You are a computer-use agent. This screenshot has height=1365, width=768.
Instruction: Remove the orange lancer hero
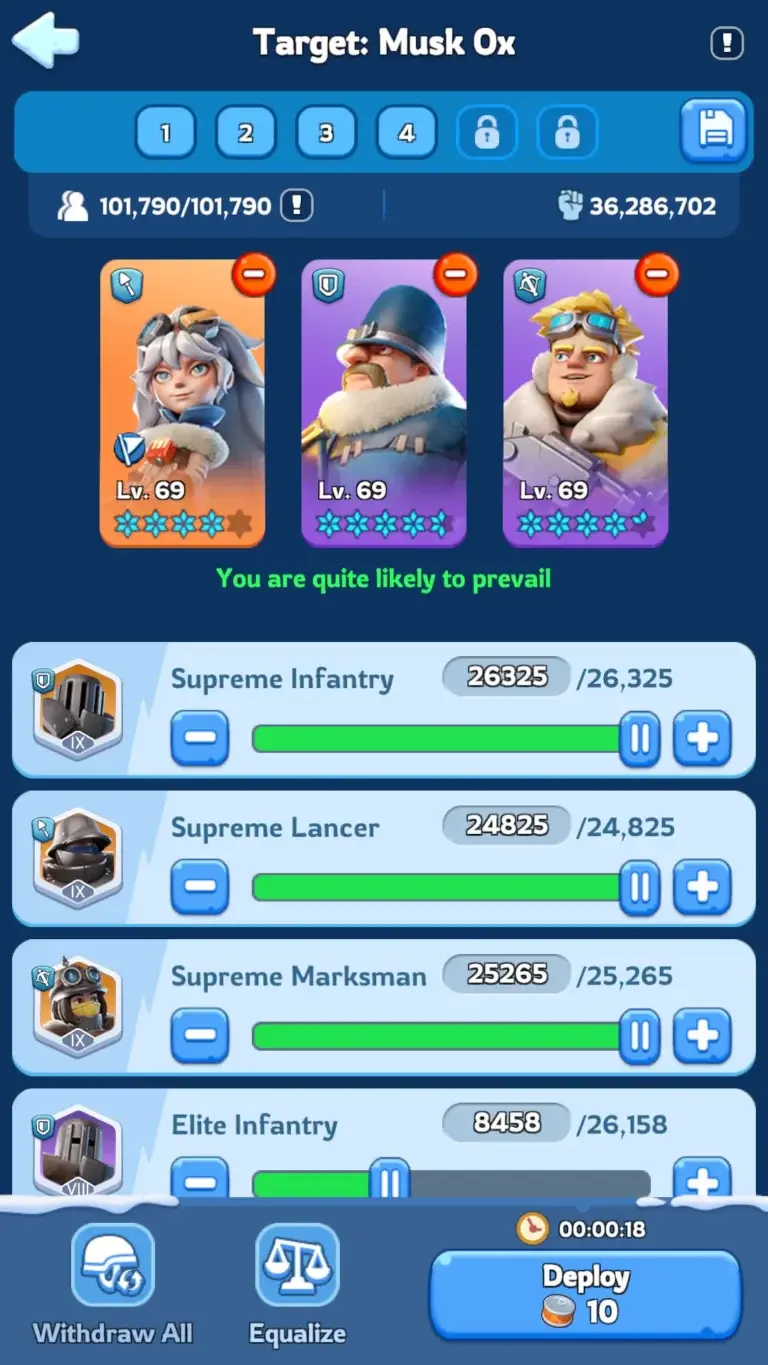point(254,274)
